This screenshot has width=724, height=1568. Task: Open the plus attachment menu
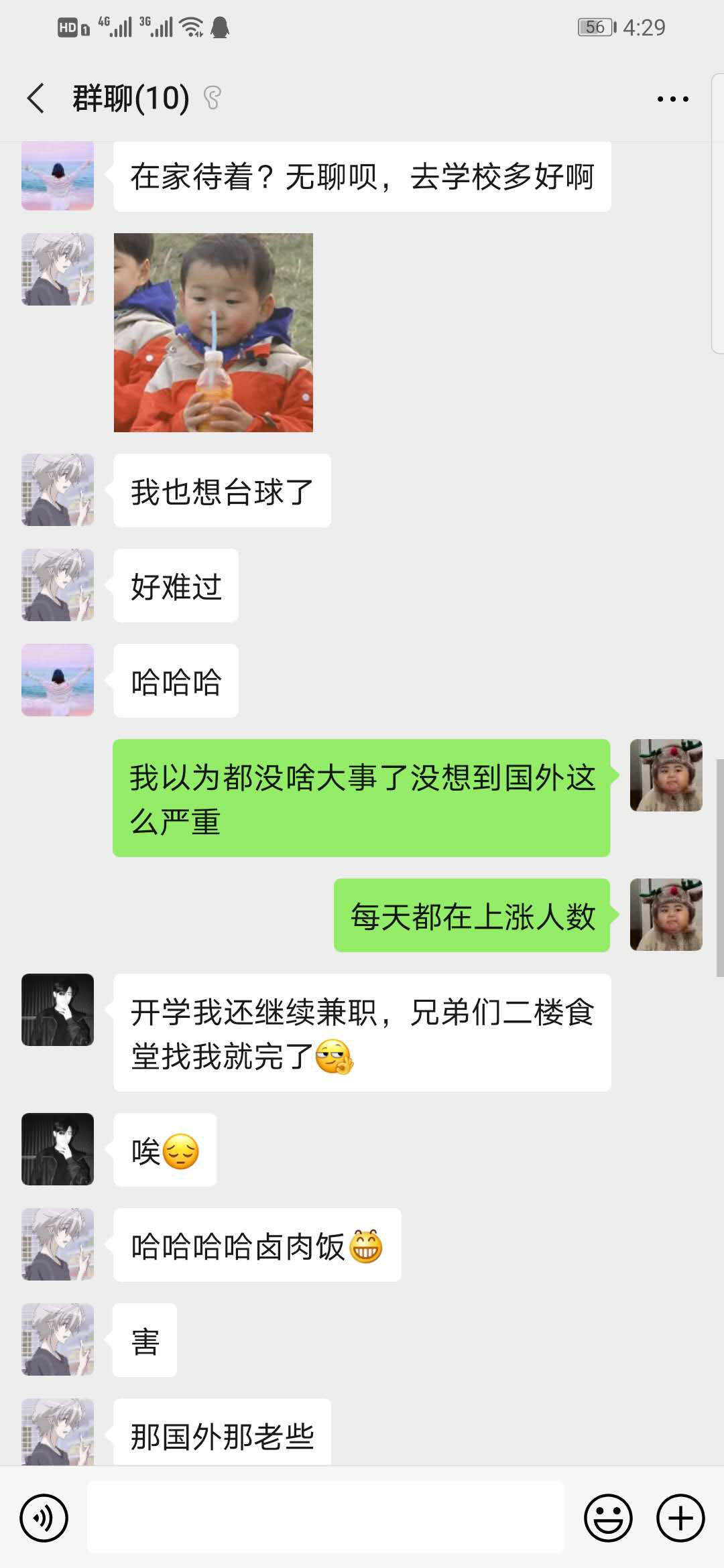point(680,1518)
